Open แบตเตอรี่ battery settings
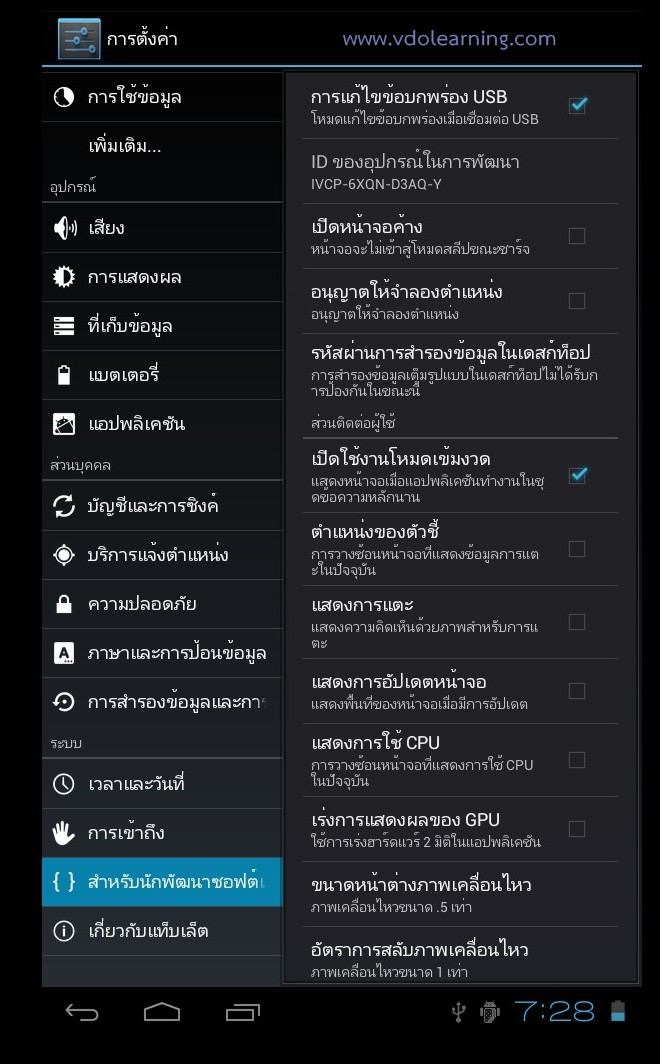This screenshot has width=660, height=1064. coord(160,375)
